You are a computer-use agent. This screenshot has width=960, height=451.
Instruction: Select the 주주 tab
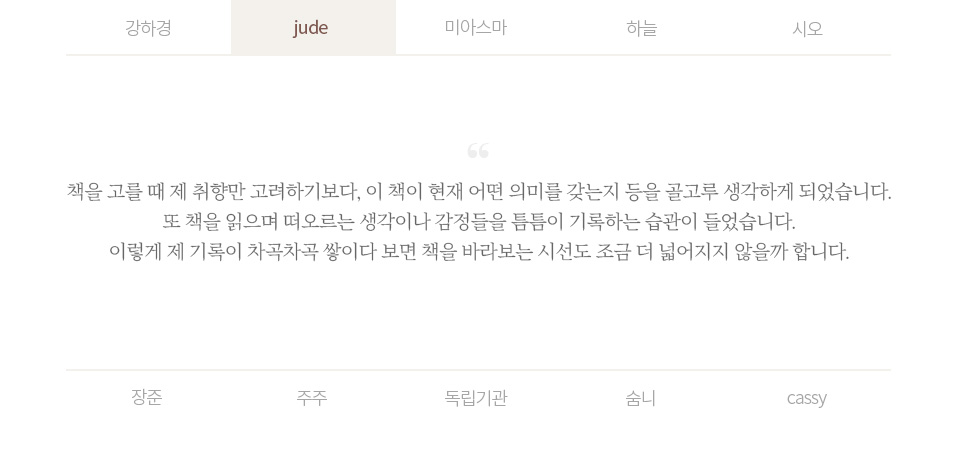click(x=312, y=398)
